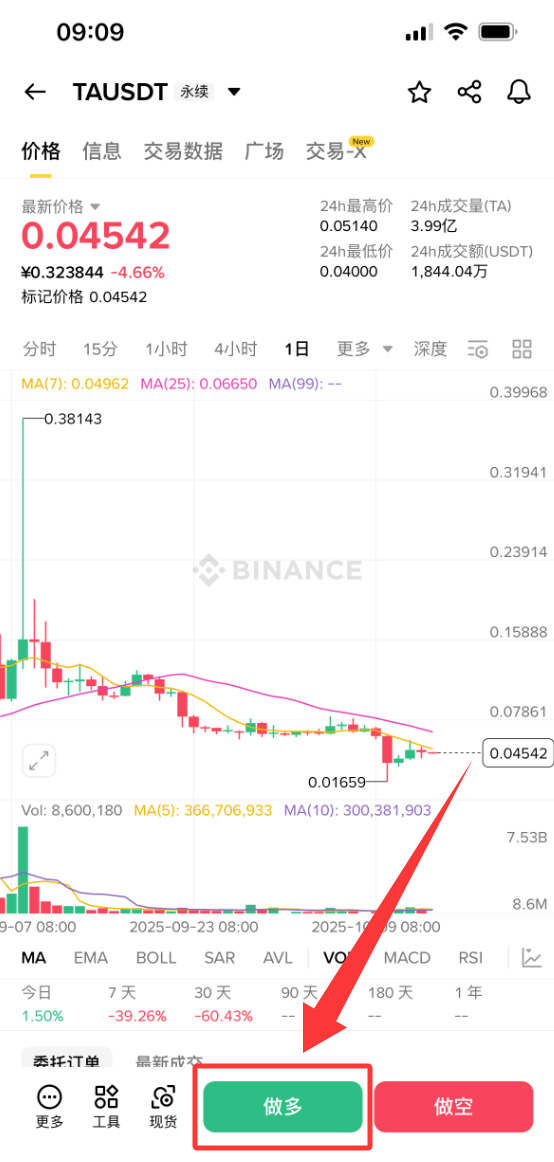Viewport: 554px width, 1162px height.
Task: Select the 4小时 chart interval
Action: [x=236, y=348]
